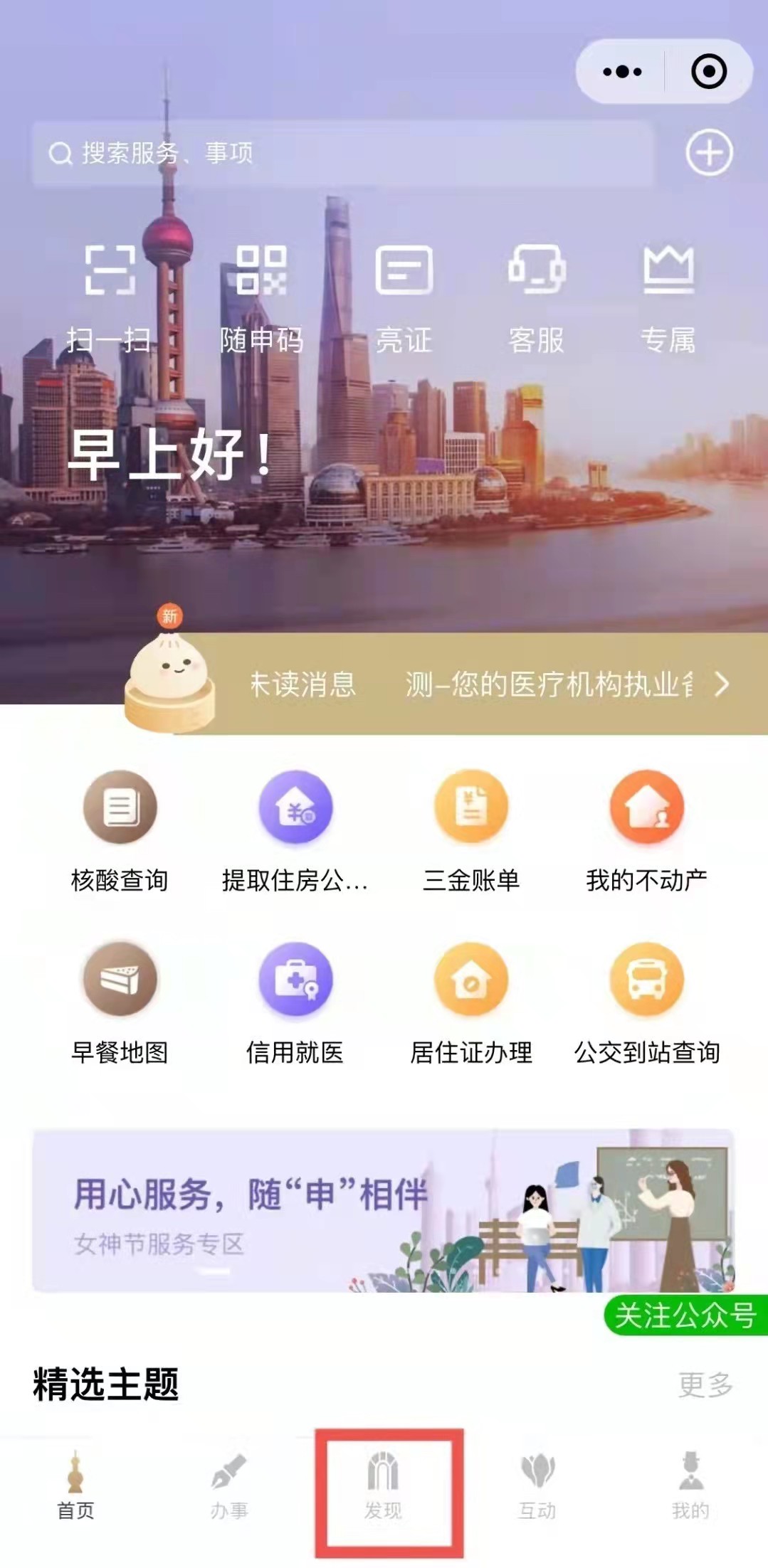Switch to the 发现 tab

(383, 1488)
